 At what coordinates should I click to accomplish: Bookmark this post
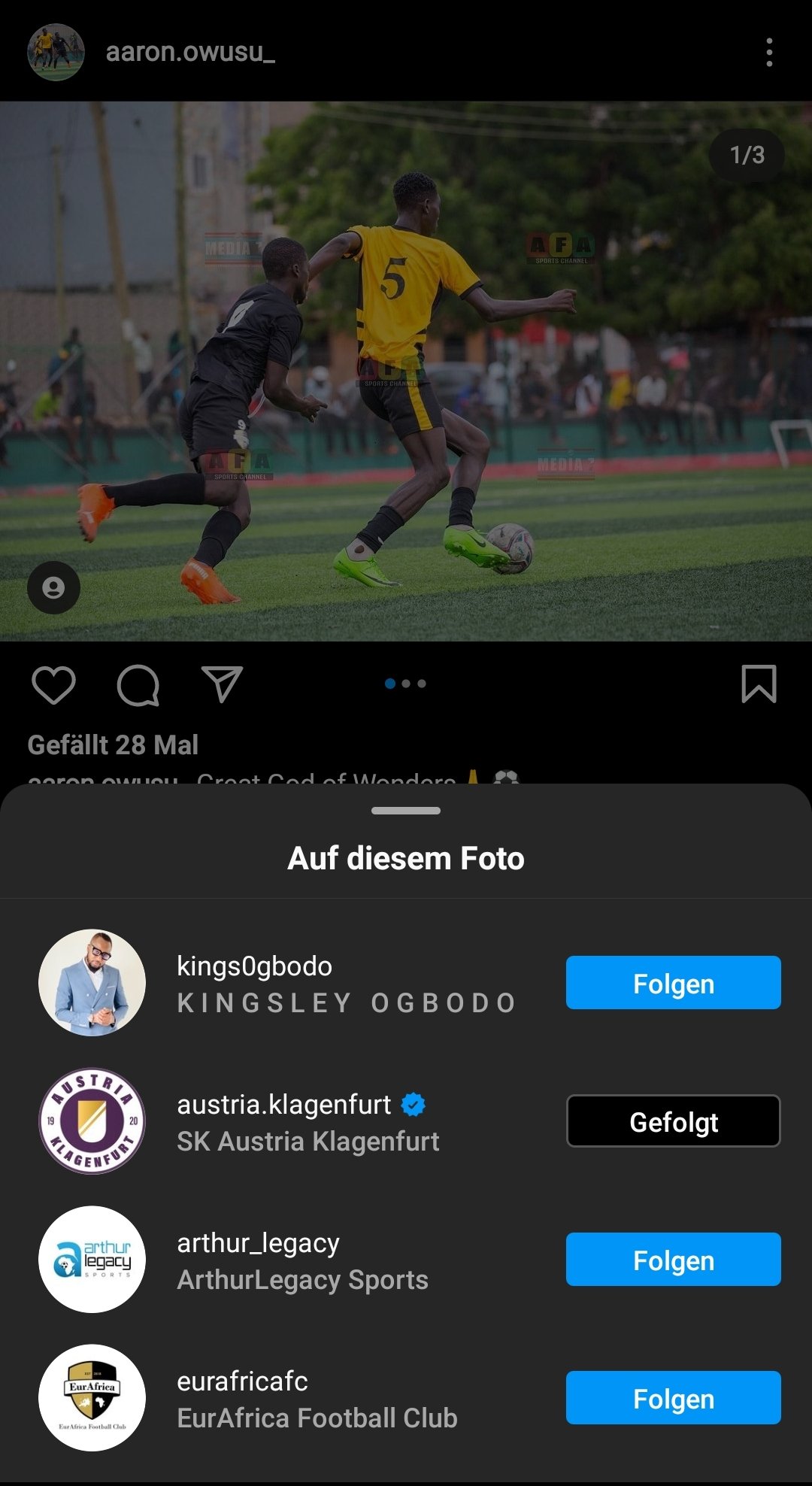[759, 684]
